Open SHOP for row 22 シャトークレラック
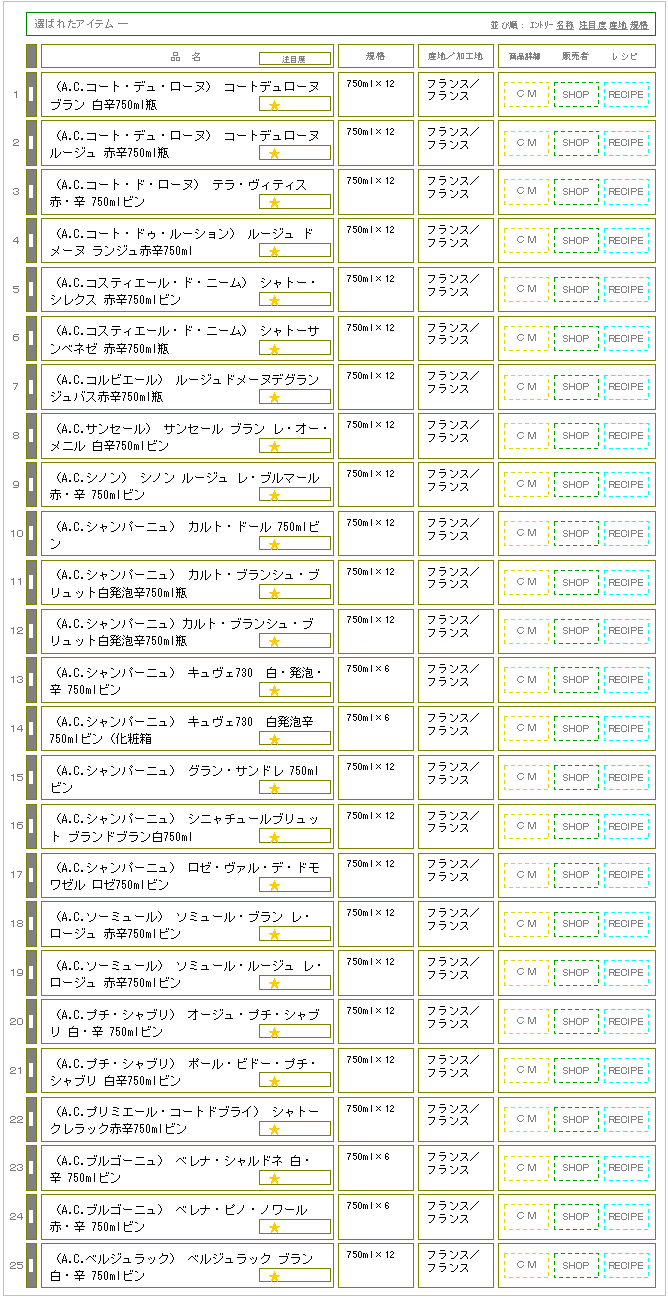This screenshot has height=1298, width=668. 576,1120
